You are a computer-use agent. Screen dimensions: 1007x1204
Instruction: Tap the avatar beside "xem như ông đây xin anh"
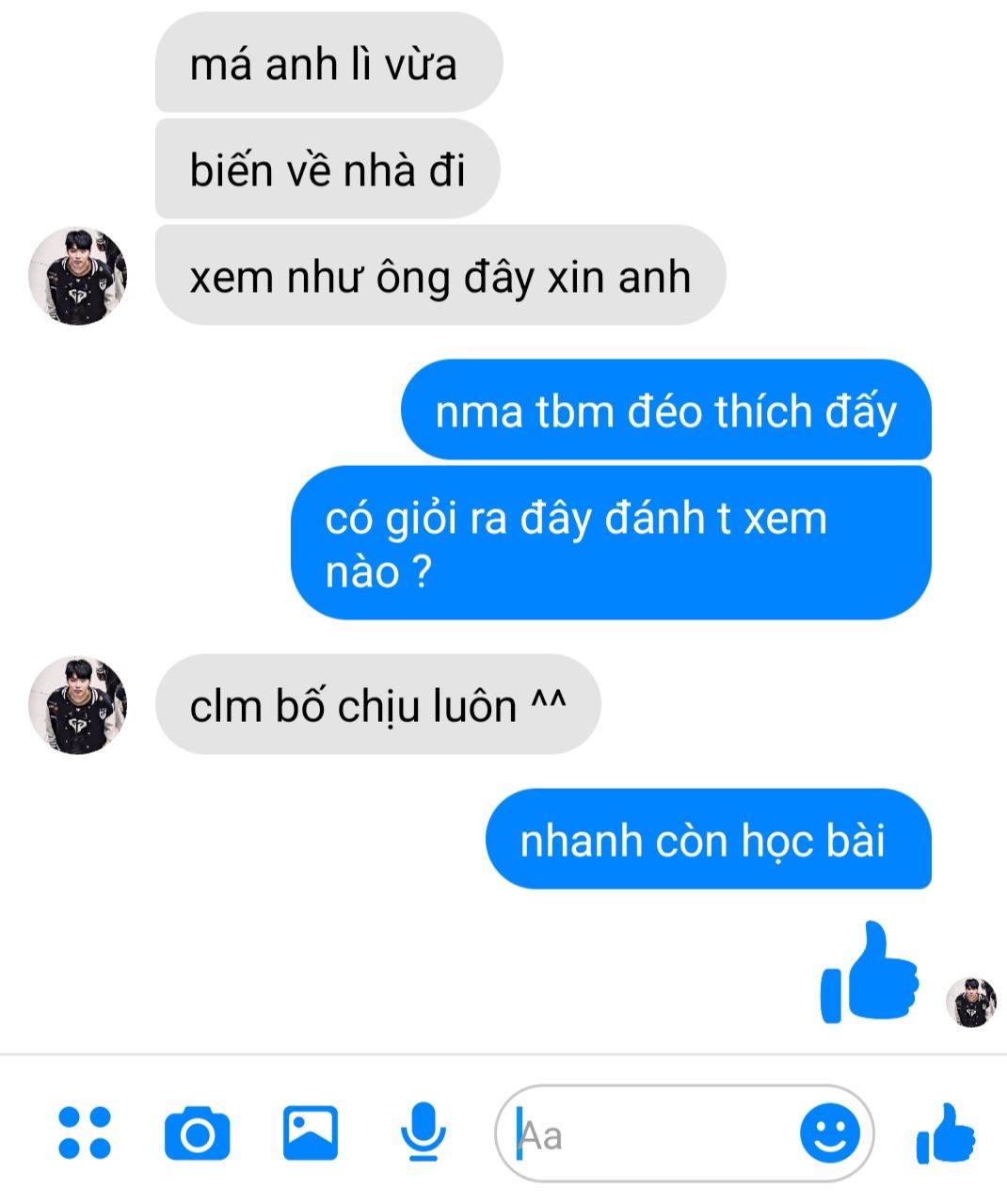click(77, 276)
